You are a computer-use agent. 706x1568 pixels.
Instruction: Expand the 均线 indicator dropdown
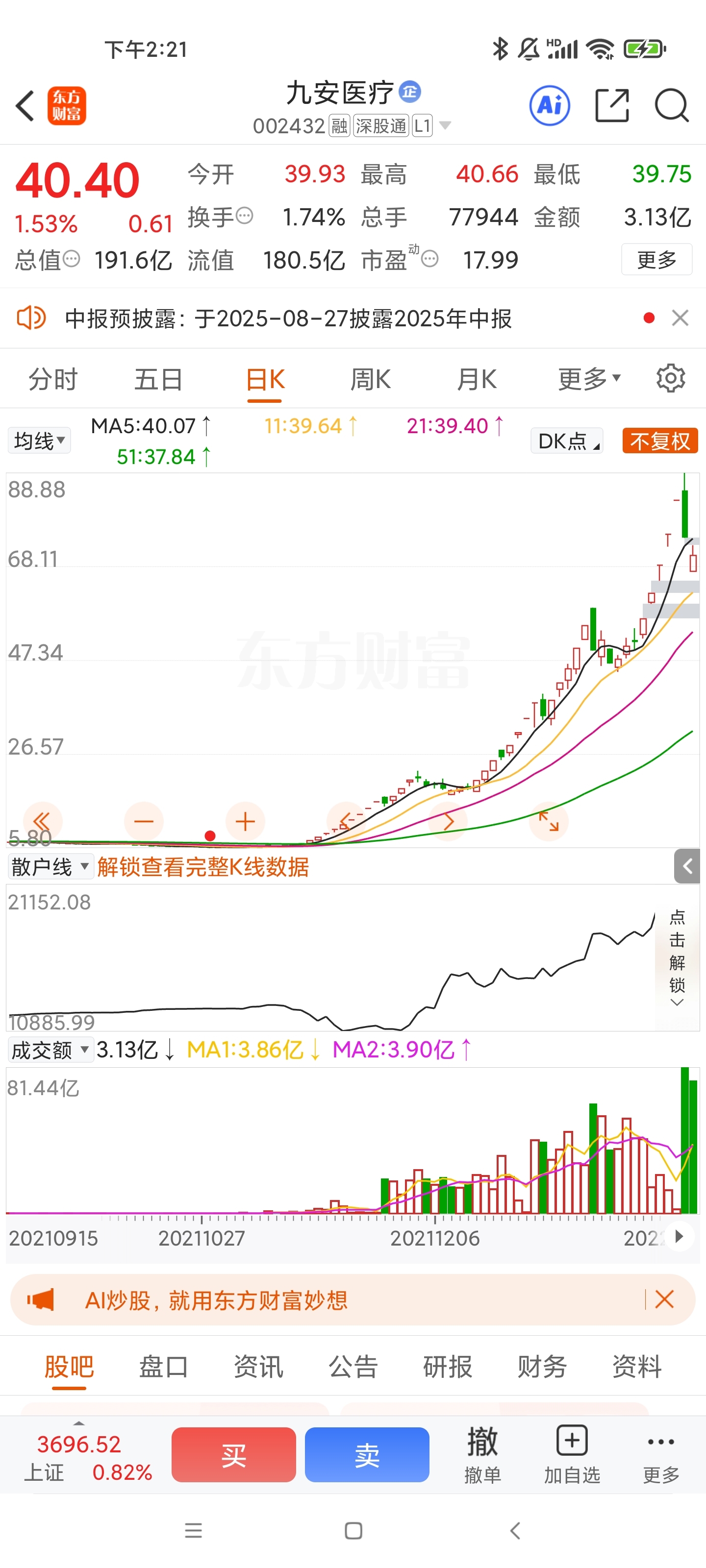pos(39,440)
